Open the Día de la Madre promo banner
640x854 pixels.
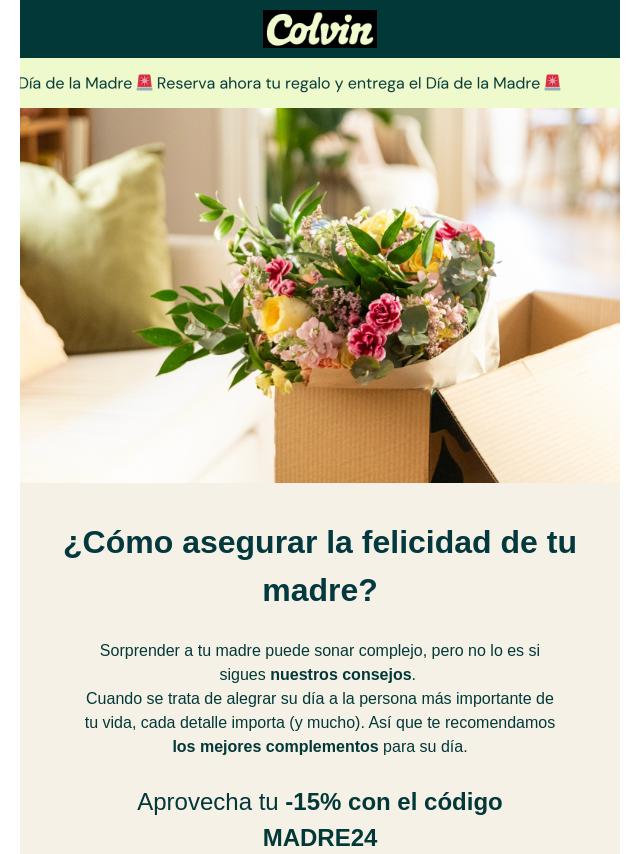coord(320,83)
